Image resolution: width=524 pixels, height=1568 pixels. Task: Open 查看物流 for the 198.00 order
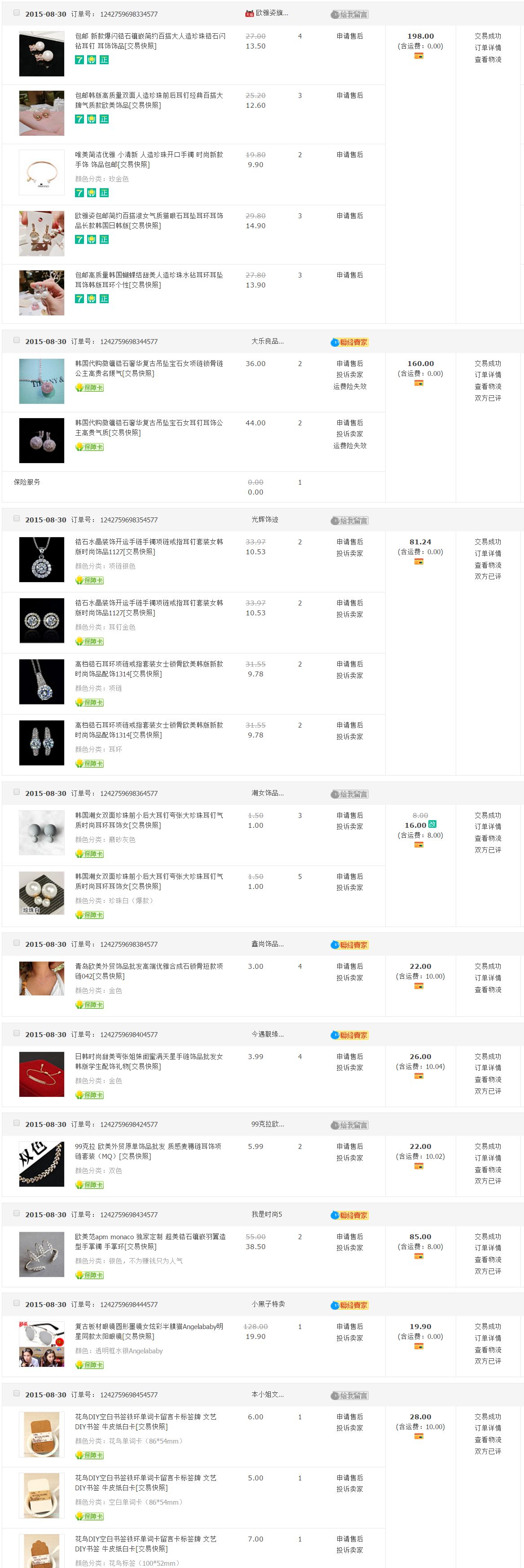pyautogui.click(x=488, y=60)
